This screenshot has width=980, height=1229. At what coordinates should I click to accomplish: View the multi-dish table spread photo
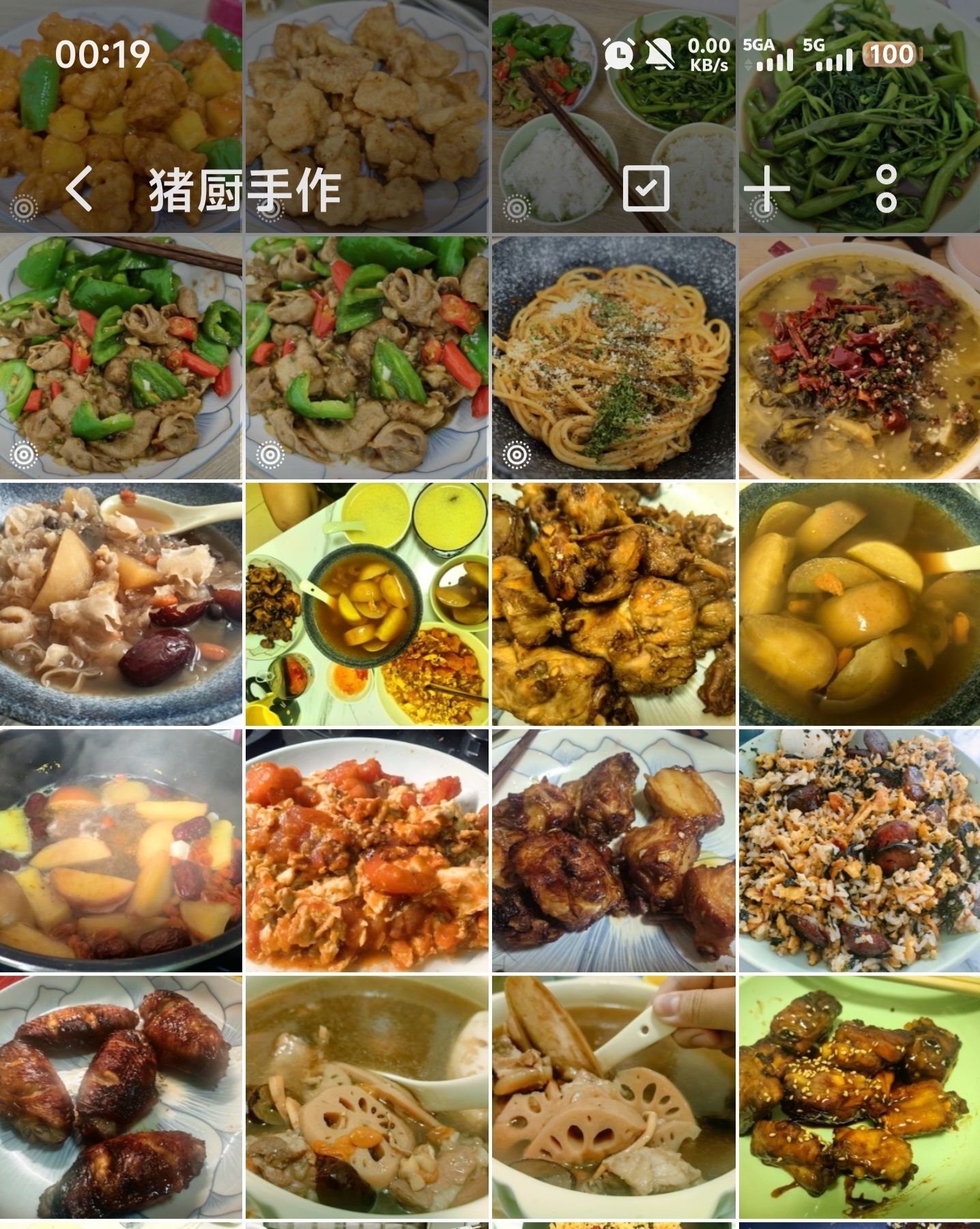[x=366, y=604]
